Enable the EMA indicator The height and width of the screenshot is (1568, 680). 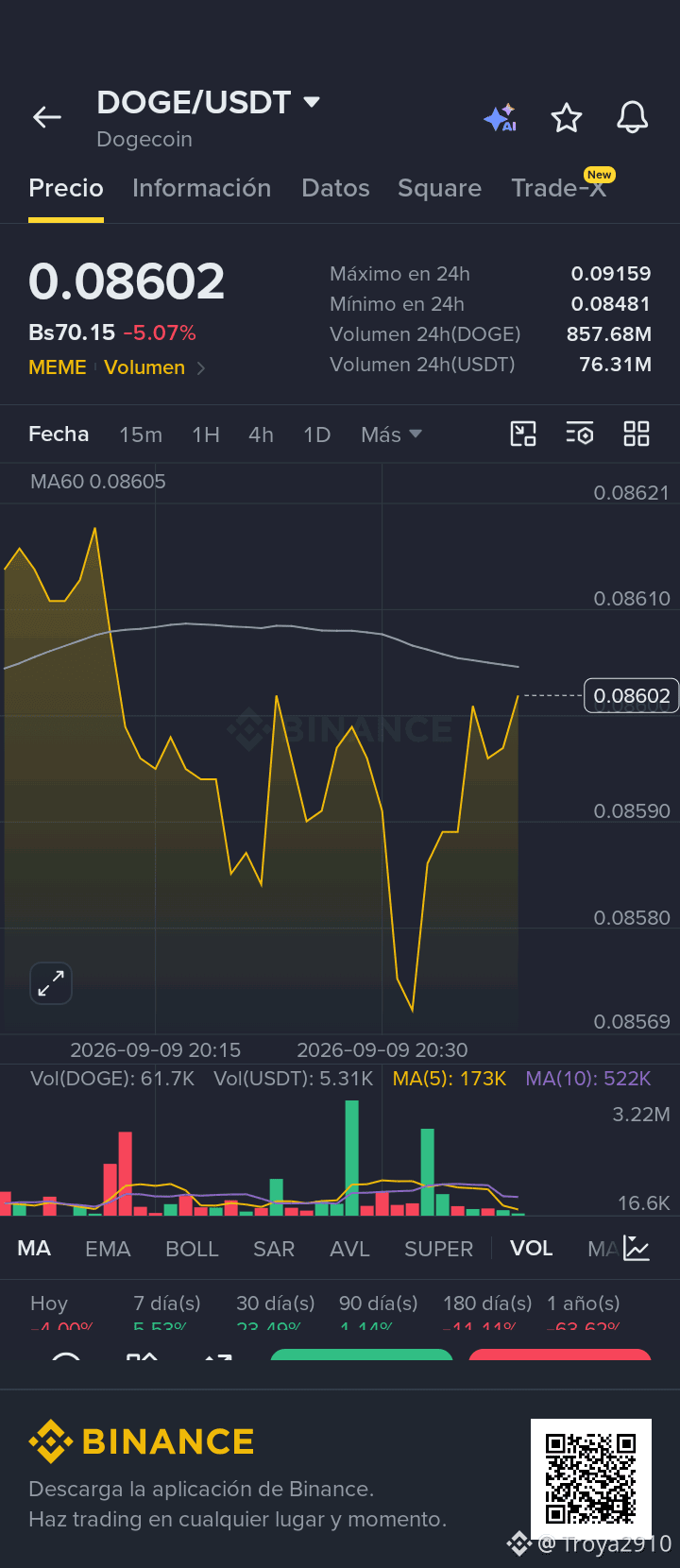(108, 1249)
